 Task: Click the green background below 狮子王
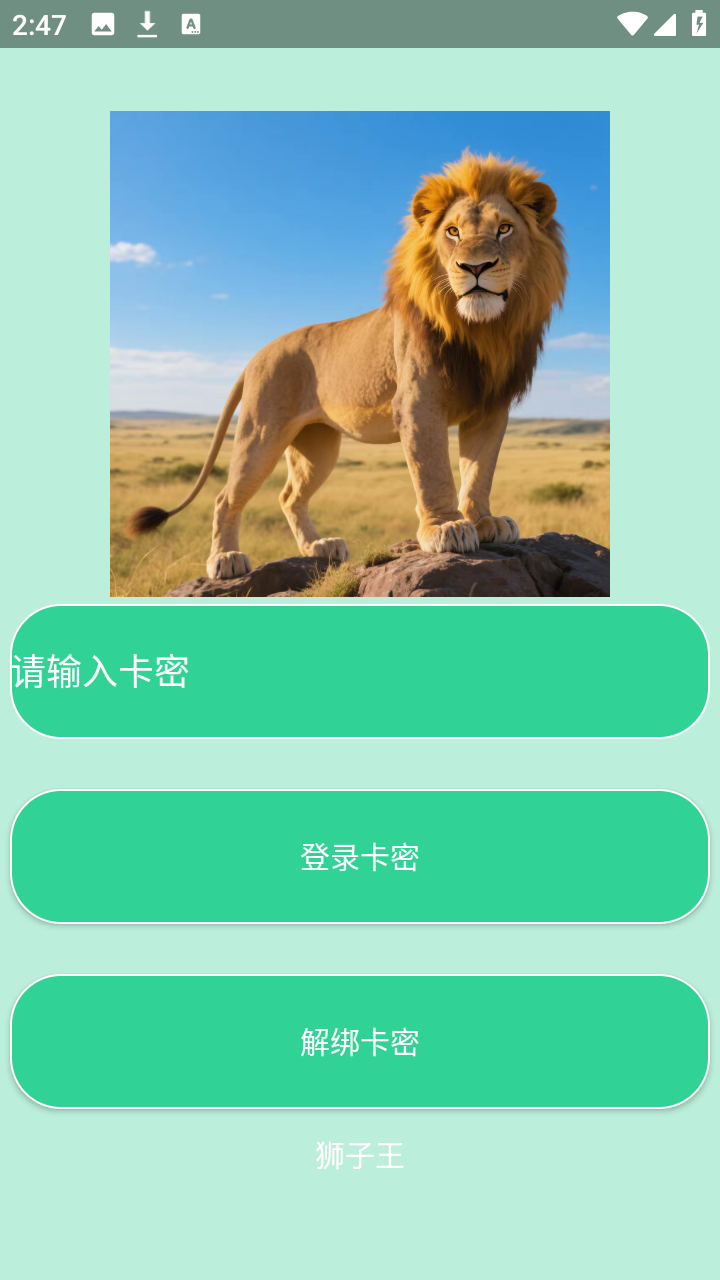pyautogui.click(x=360, y=1230)
